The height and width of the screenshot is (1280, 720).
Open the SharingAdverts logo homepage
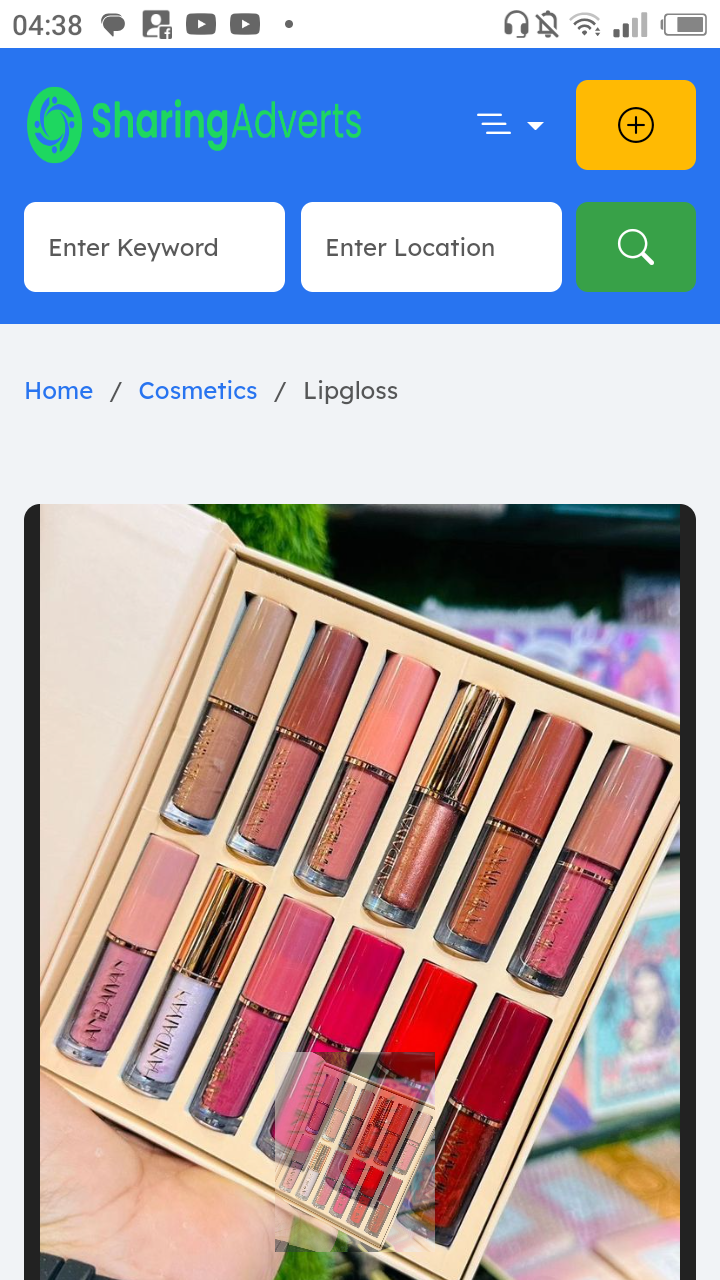pyautogui.click(x=195, y=125)
